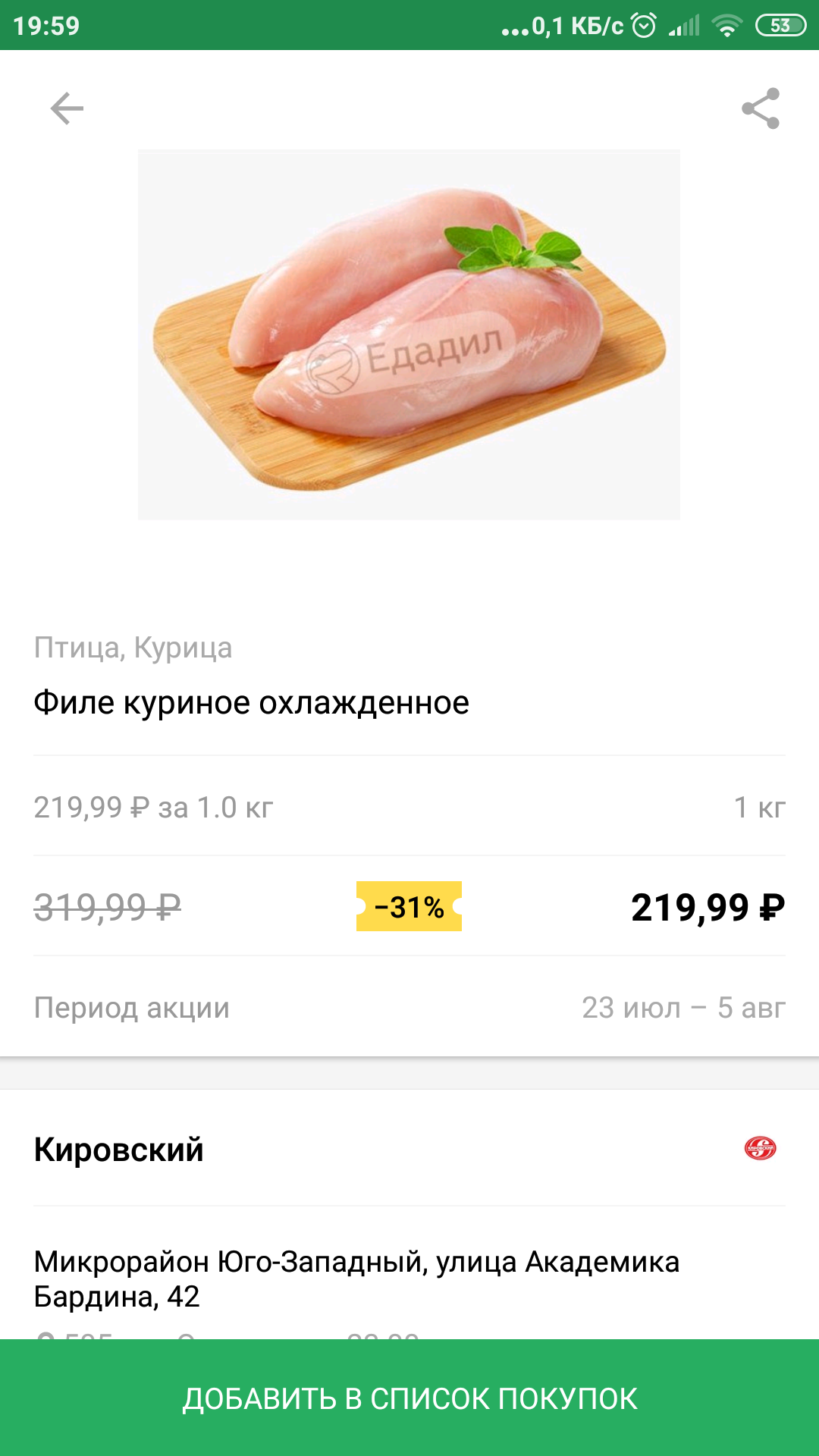The height and width of the screenshot is (1456, 819).
Task: Open the store address on улица Академика Бардина
Action: point(356,1279)
